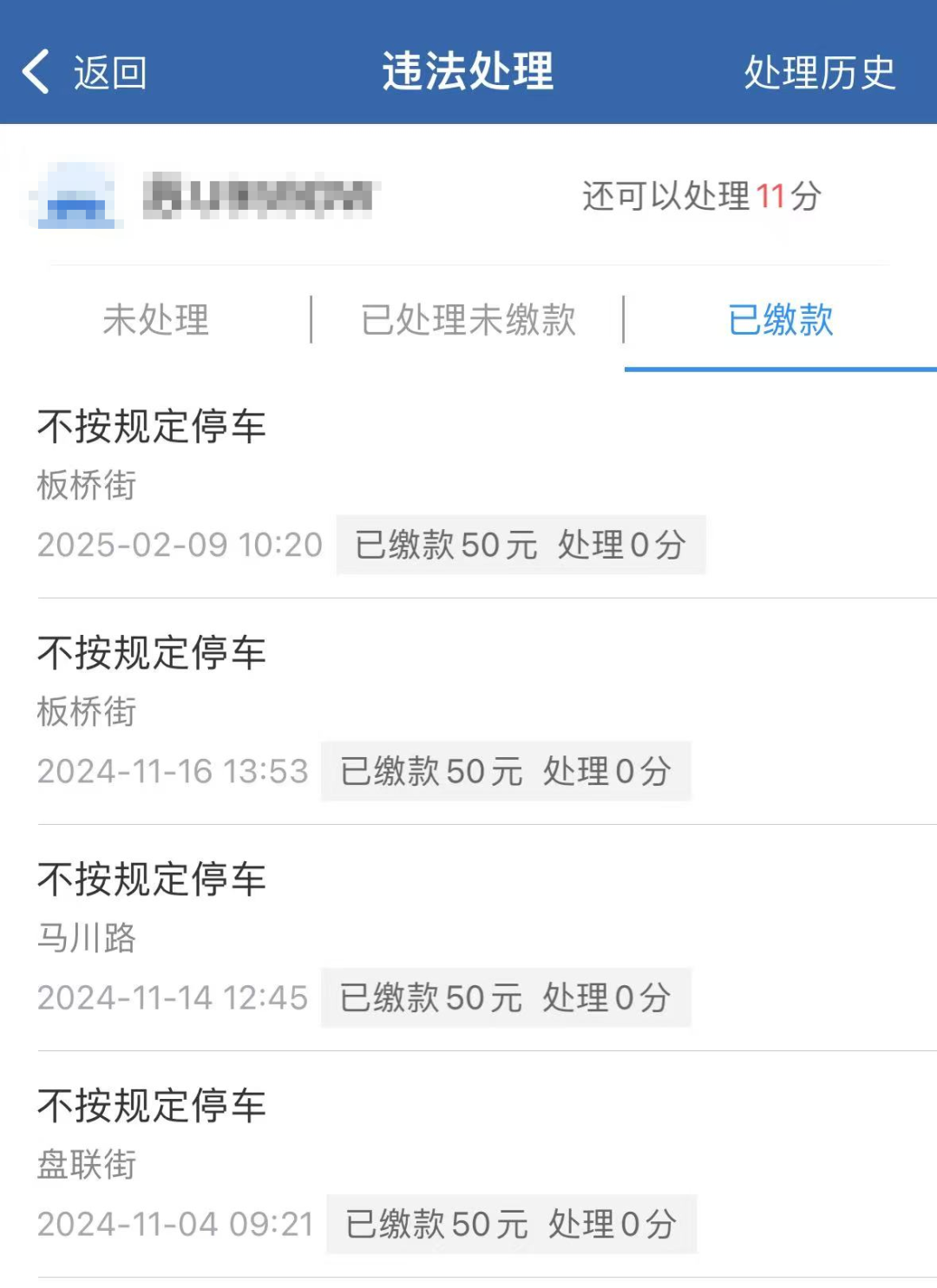The image size is (937, 1288).
Task: Go back using the 返回 arrow
Action: click(x=83, y=72)
